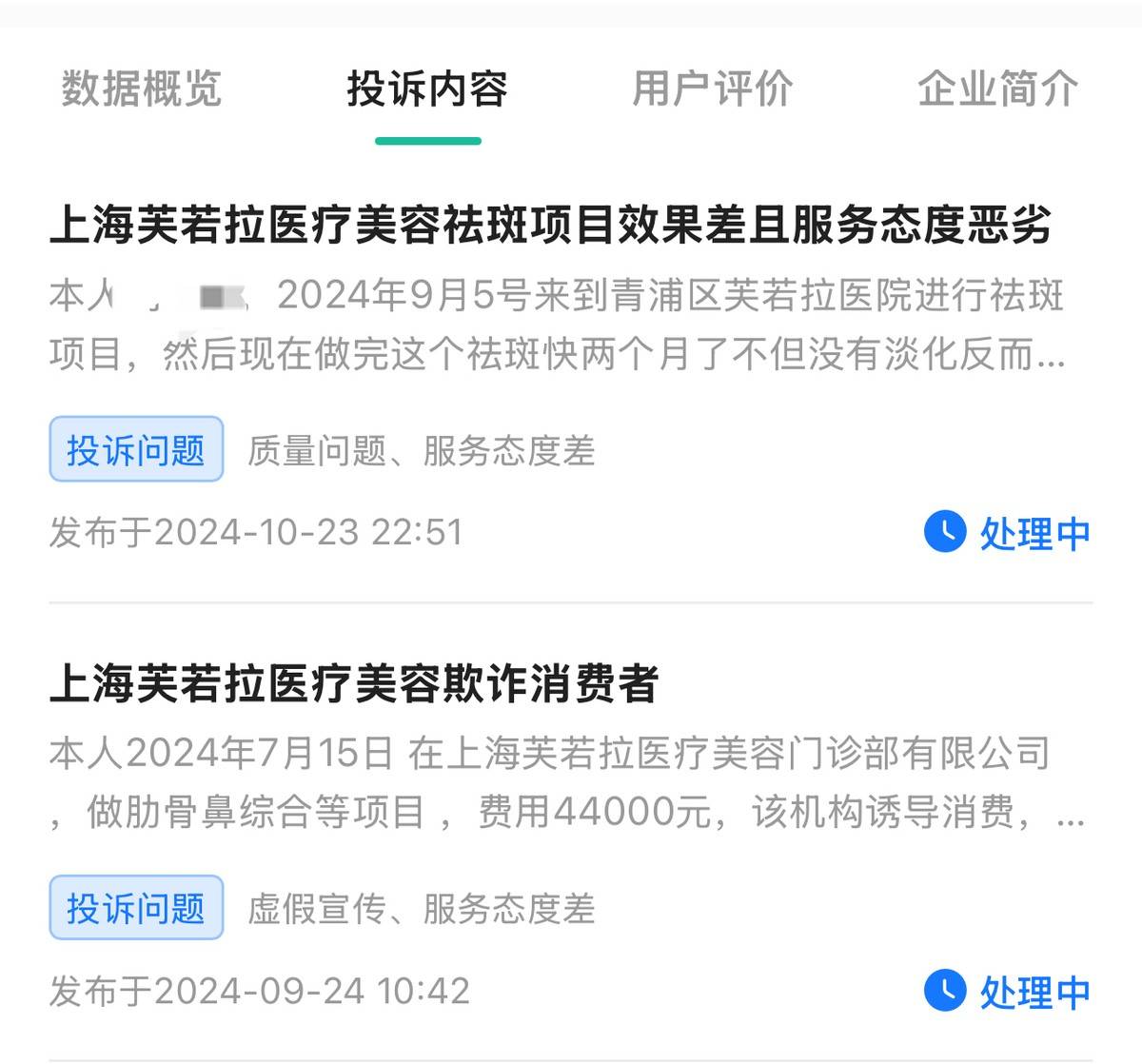
Task: Open the 祛斑项目效果差 complaint
Action: pyautogui.click(x=550, y=227)
